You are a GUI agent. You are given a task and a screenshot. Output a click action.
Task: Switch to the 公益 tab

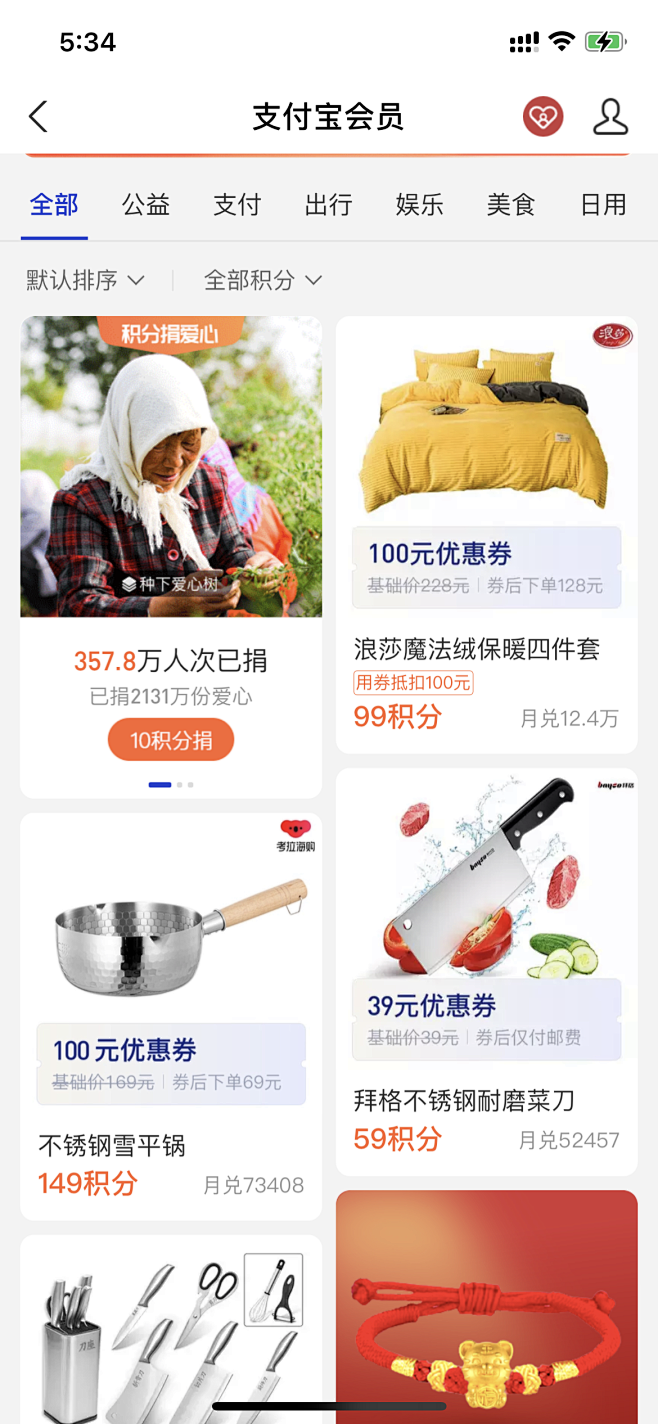(x=146, y=205)
